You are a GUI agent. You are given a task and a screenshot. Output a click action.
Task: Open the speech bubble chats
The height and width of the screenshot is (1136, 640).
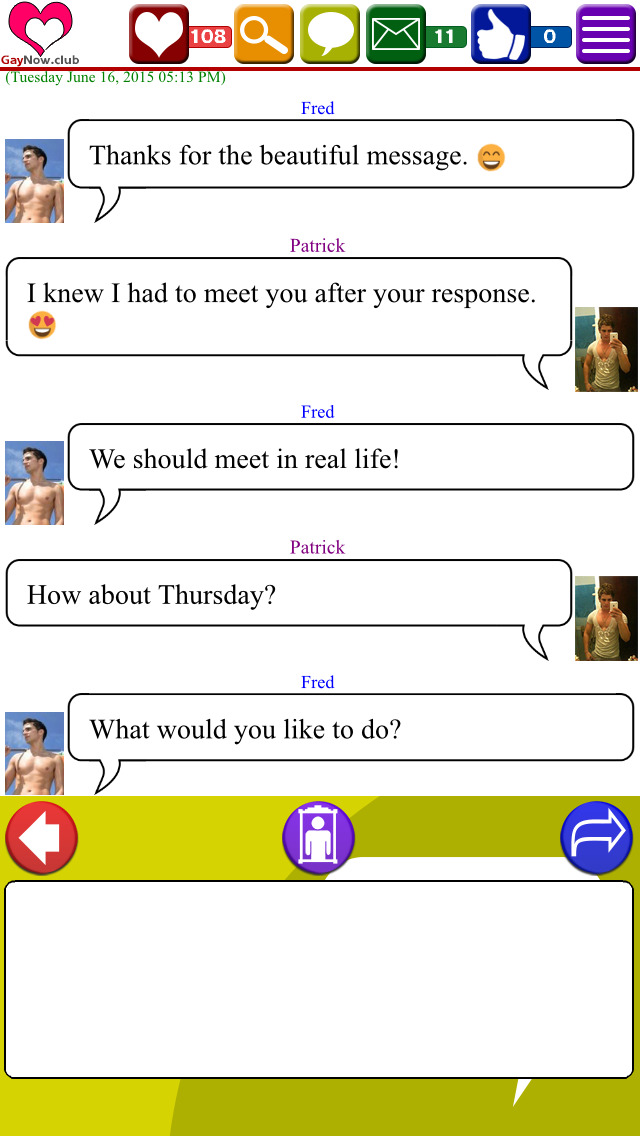click(330, 34)
